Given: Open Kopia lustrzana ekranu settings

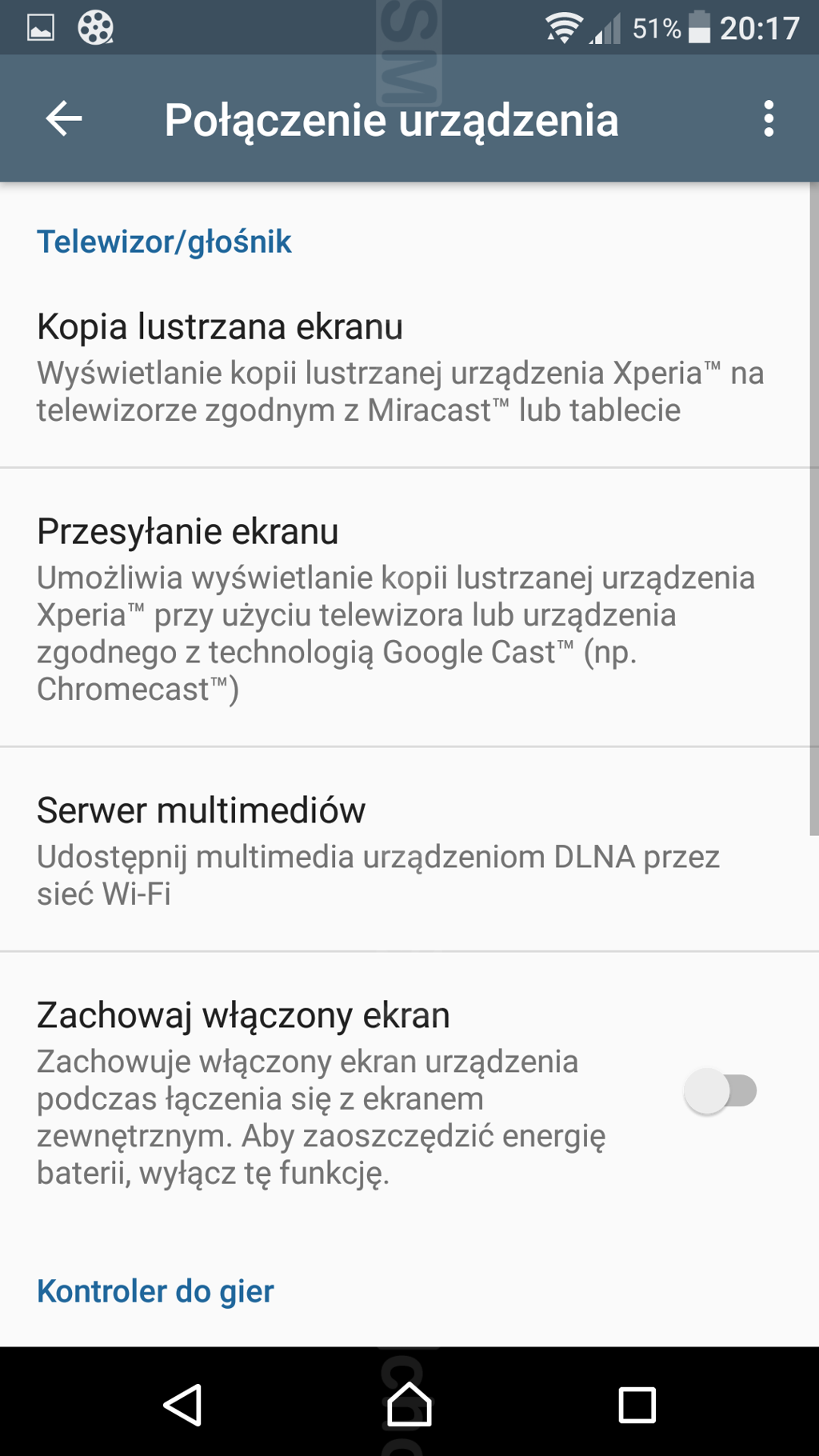Looking at the screenshot, I should (x=409, y=367).
